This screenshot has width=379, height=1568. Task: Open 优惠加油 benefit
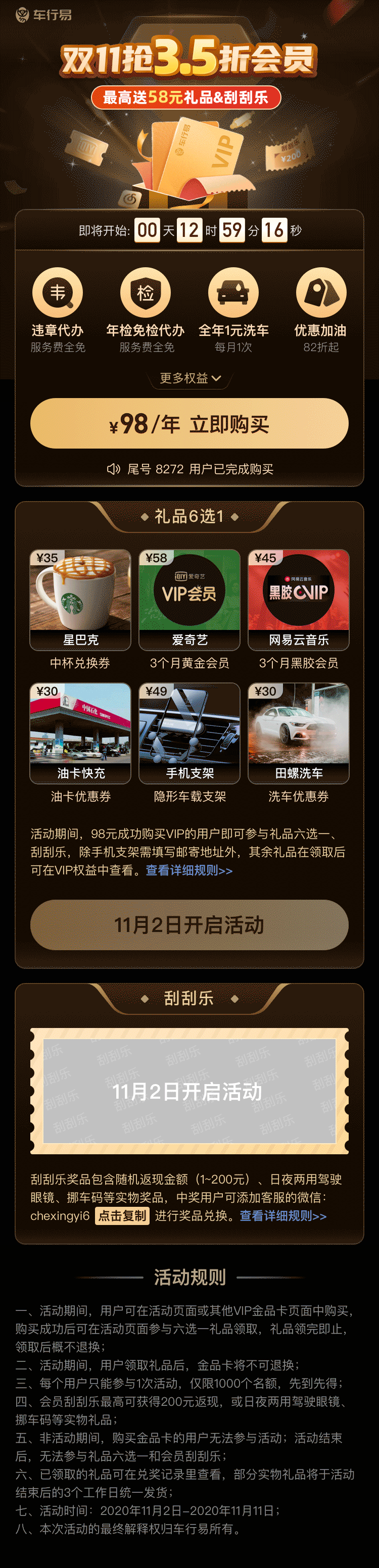tap(321, 311)
